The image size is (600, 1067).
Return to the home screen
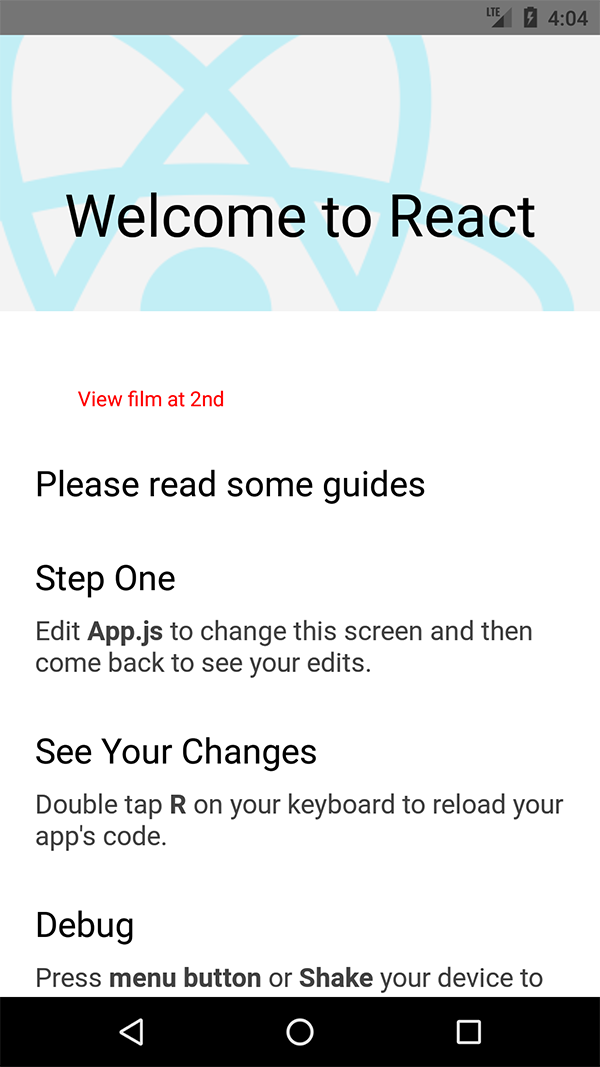300,1031
